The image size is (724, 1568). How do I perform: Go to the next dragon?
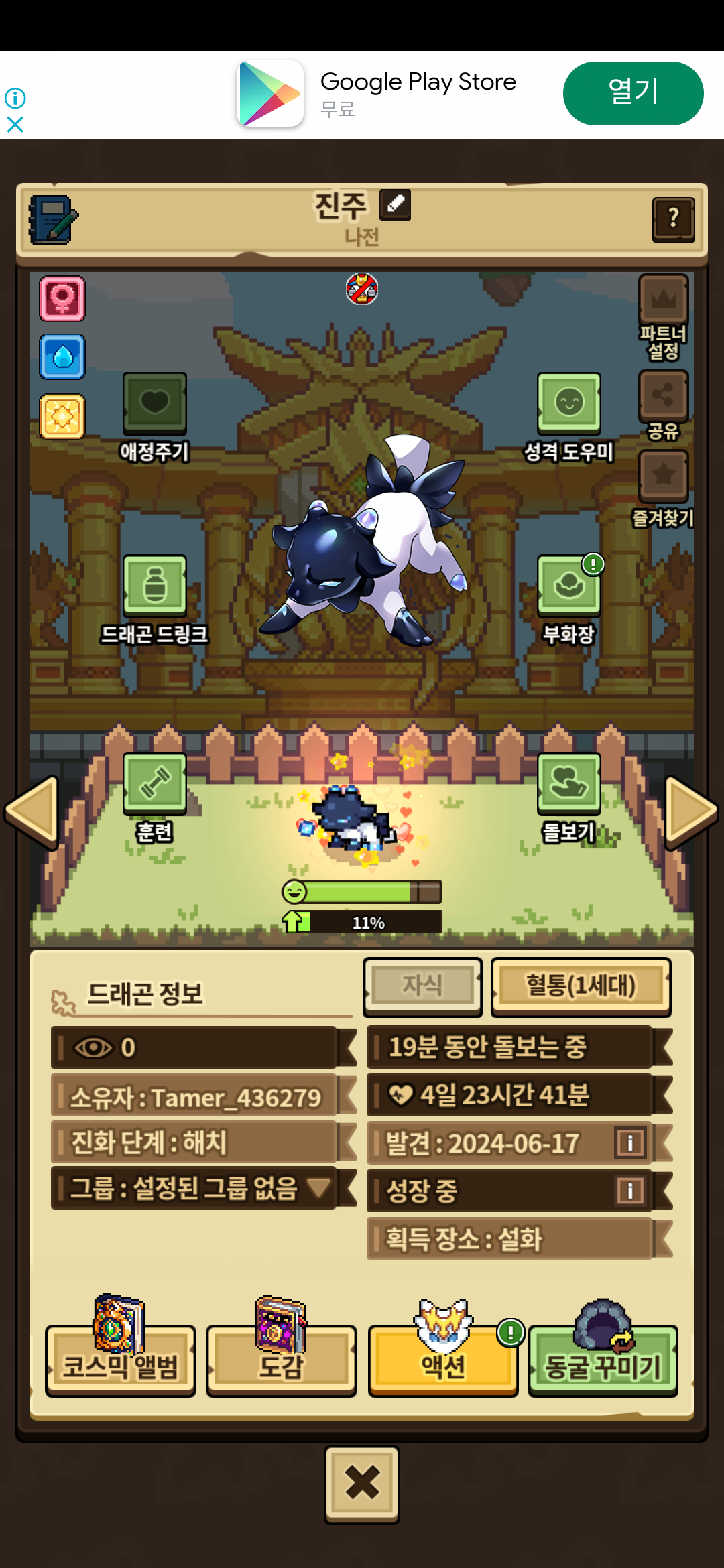point(690,812)
